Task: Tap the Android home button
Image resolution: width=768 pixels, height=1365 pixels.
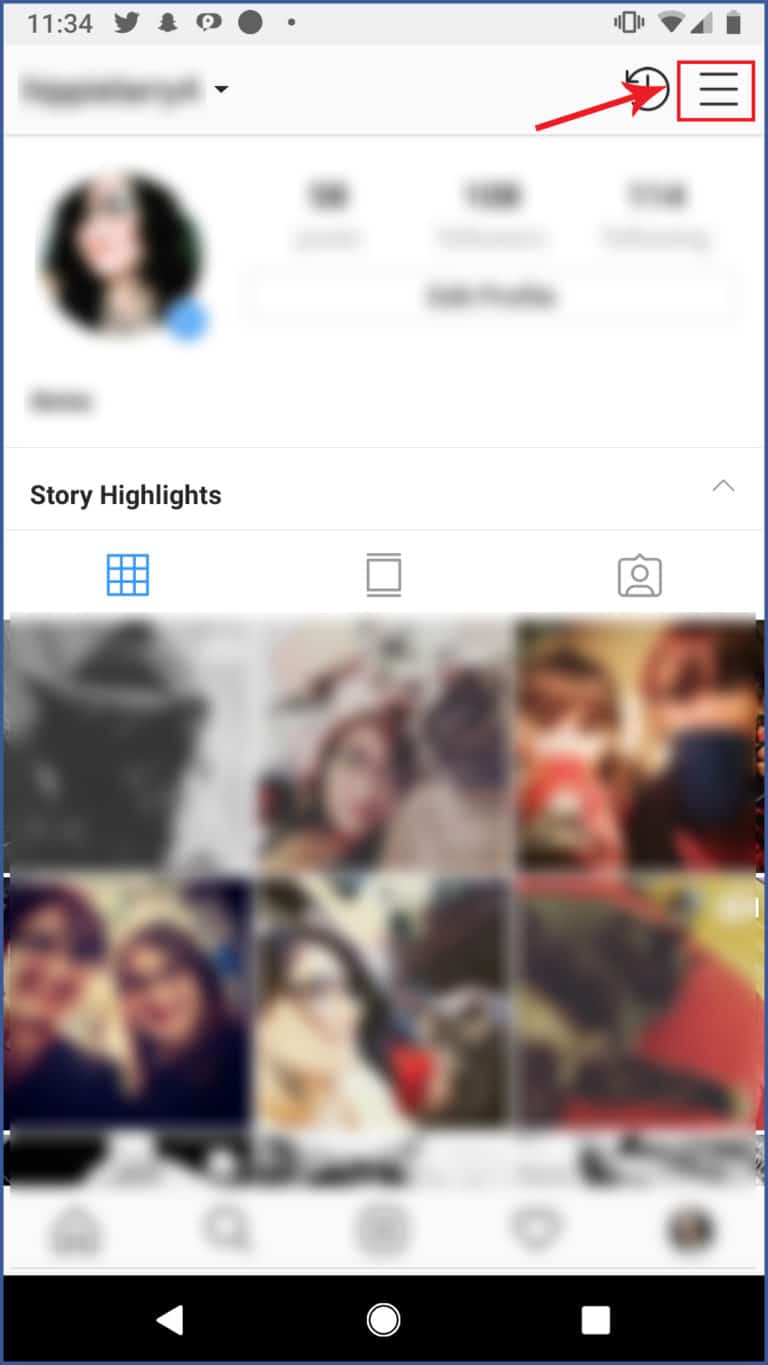Action: point(383,1320)
